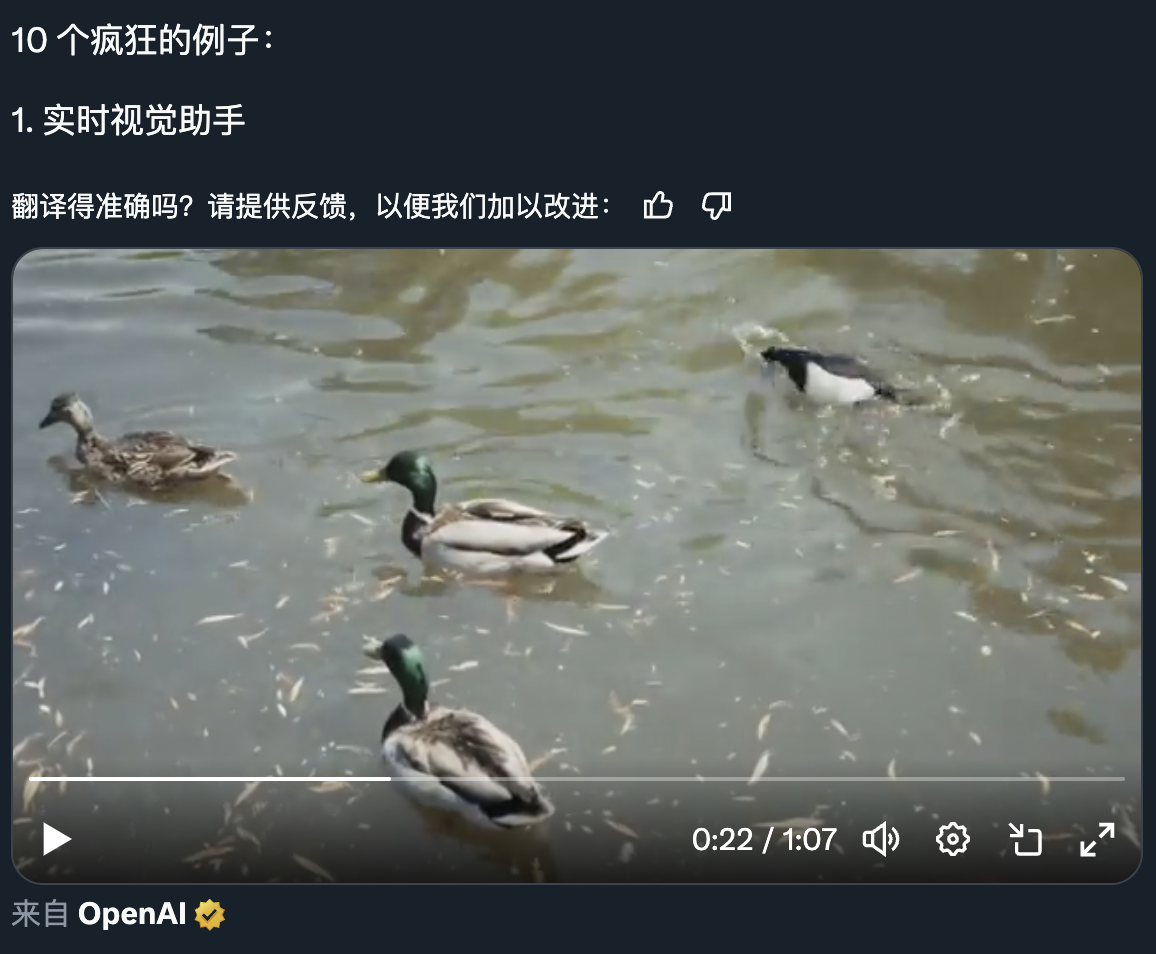Switch video to picture-in-picture mode
Screen dimensions: 1156x954
(1025, 839)
